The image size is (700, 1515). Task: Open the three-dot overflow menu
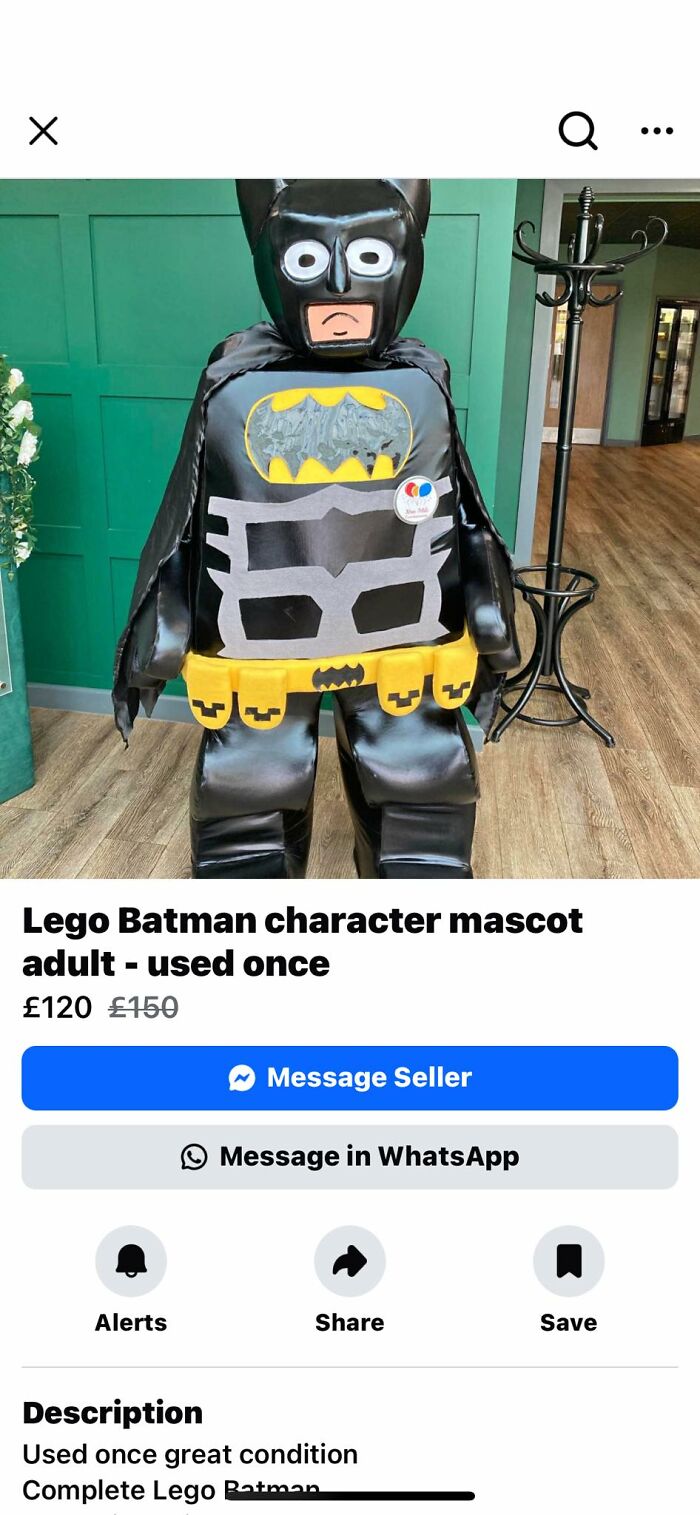pyautogui.click(x=656, y=131)
